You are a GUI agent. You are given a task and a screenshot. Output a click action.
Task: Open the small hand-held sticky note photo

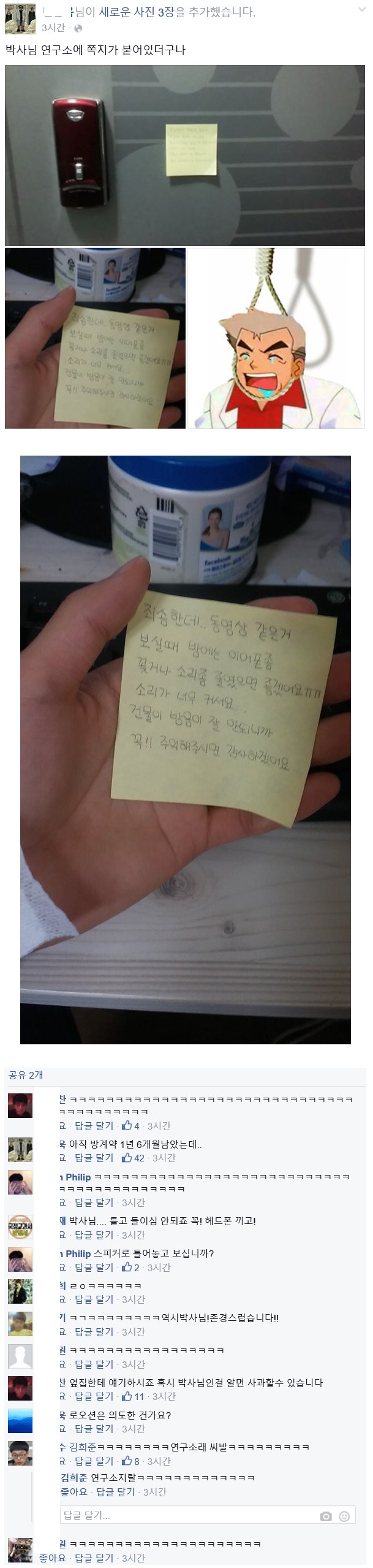[95, 338]
